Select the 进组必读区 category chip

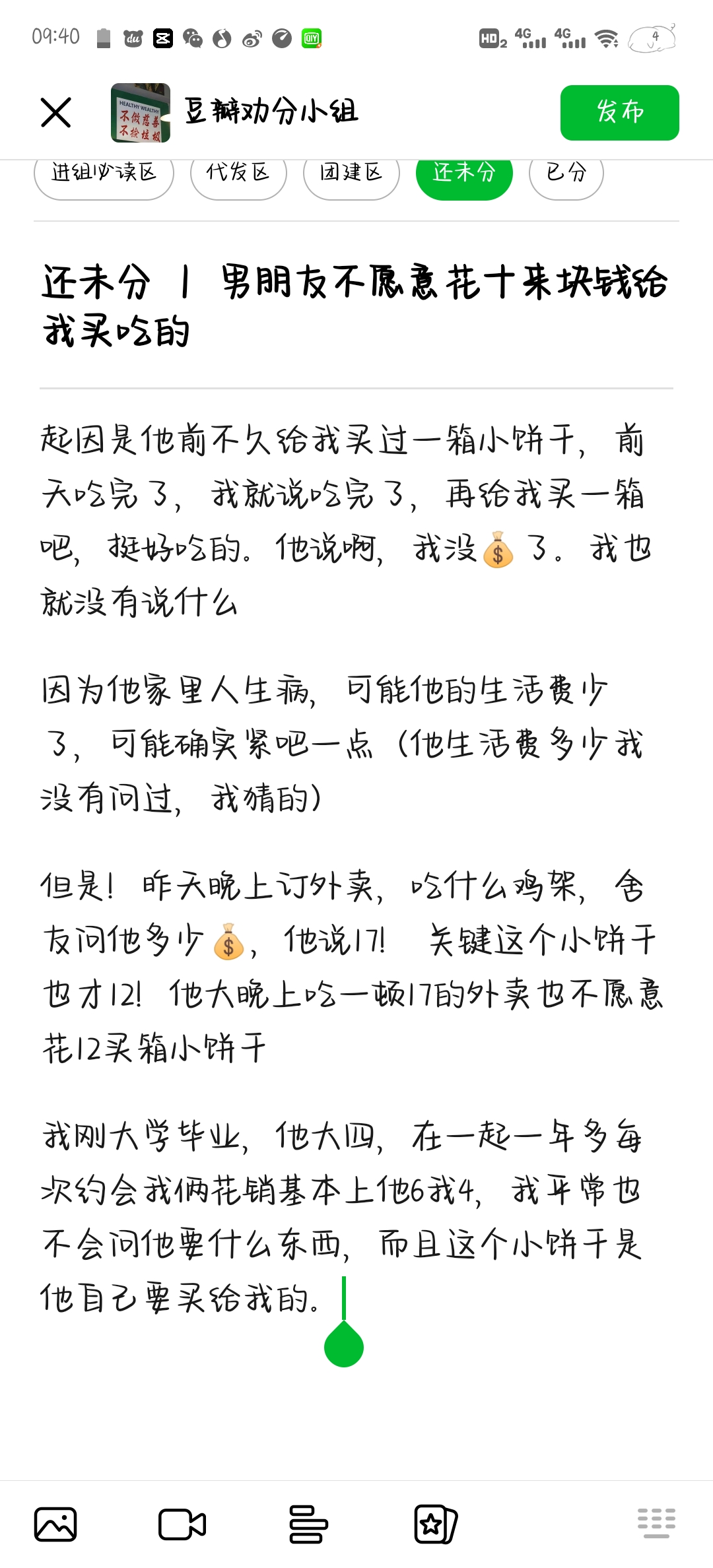104,174
